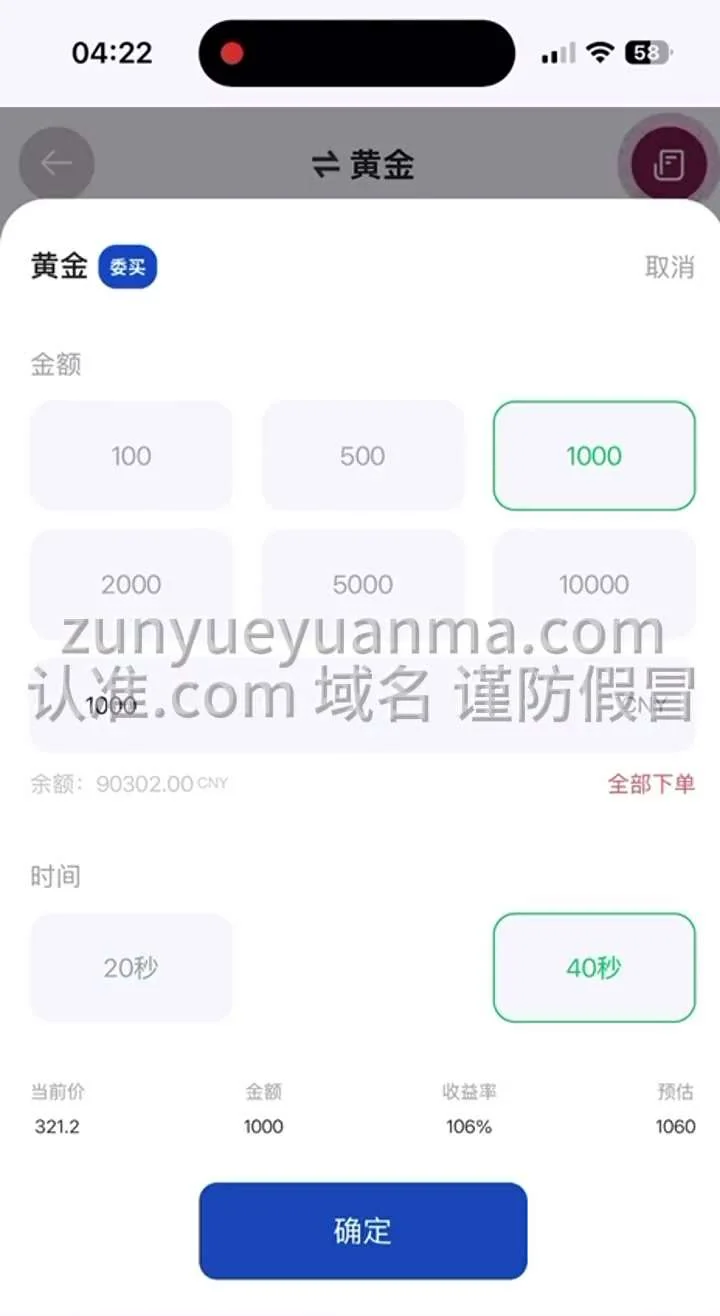Set amount to 10000
Screen dimensions: 720x1316
(594, 584)
